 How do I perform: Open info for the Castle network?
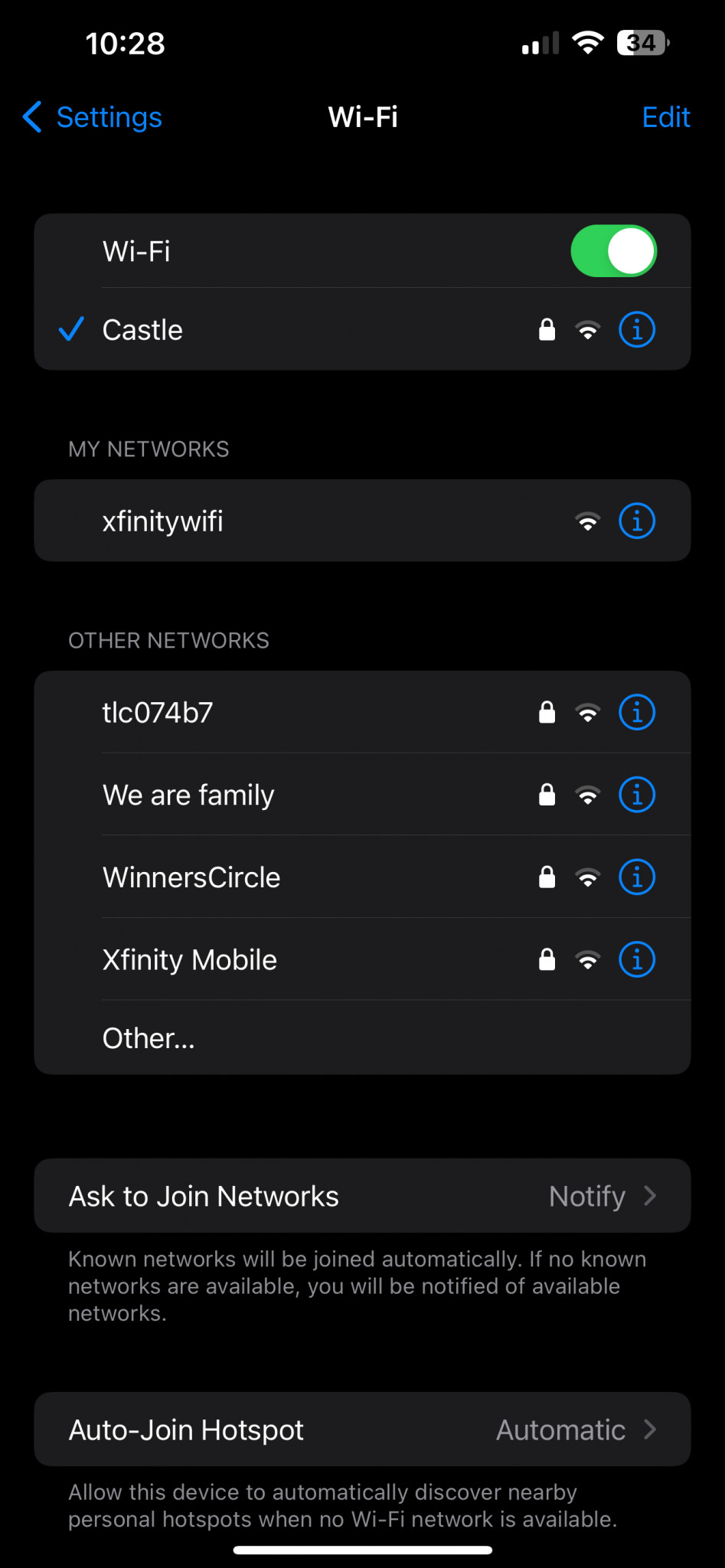(637, 330)
